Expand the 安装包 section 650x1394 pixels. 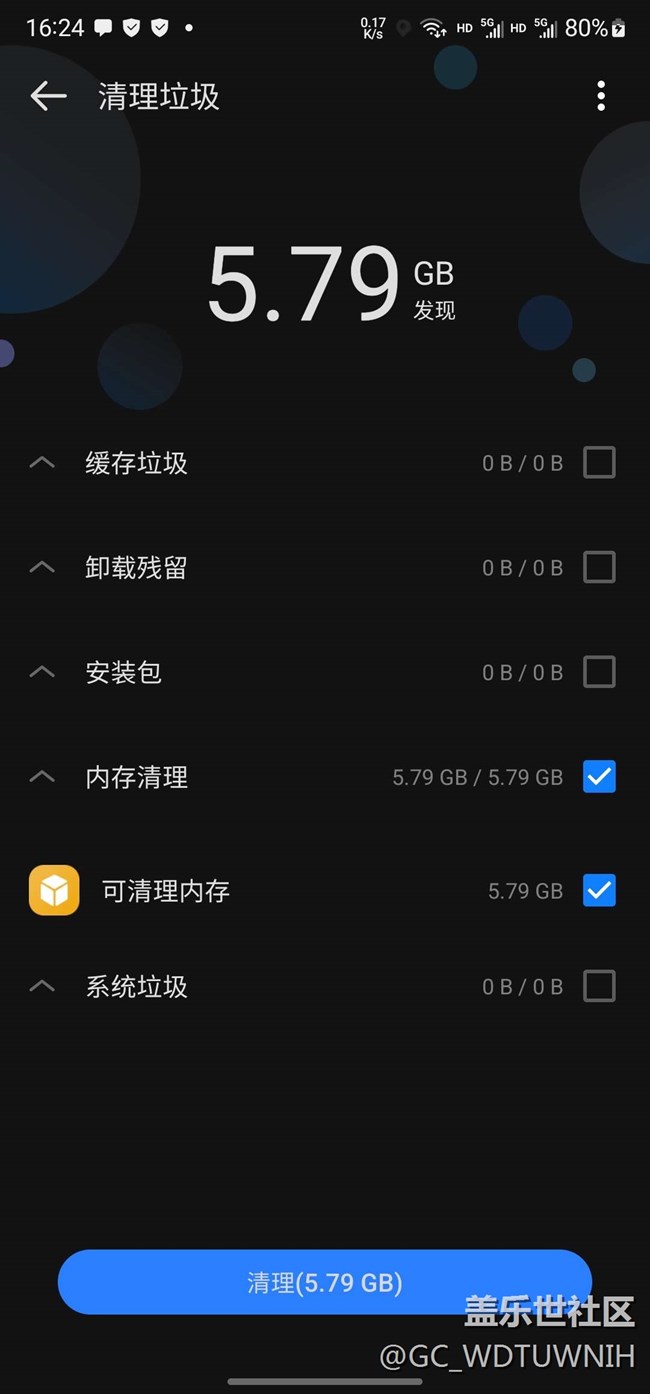(42, 672)
